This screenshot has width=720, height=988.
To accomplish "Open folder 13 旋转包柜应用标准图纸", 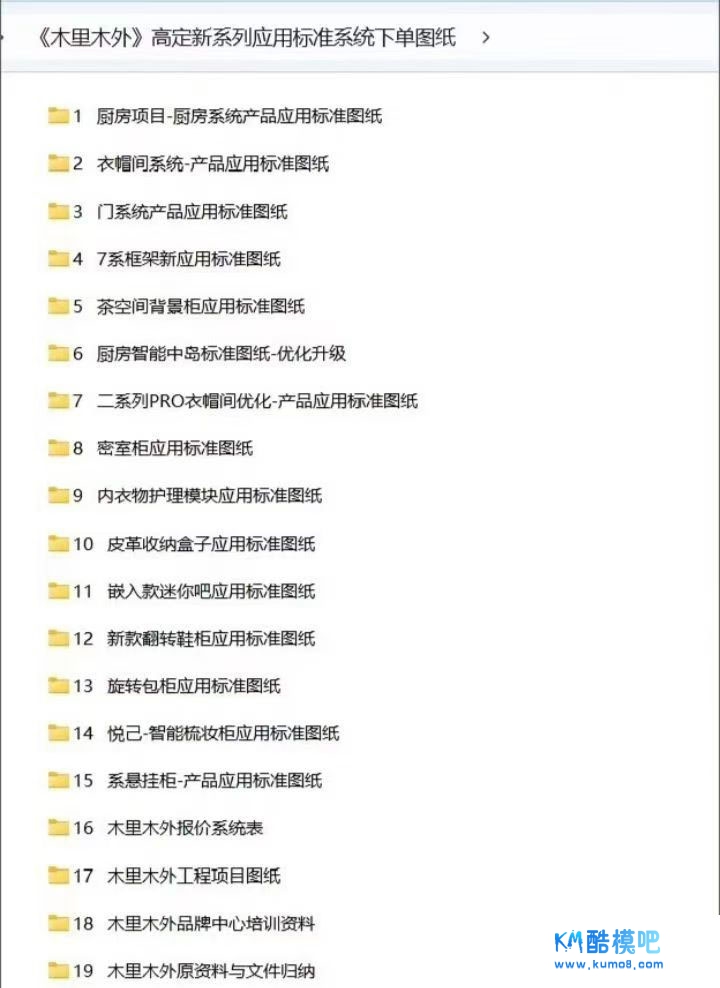I will 193,686.
